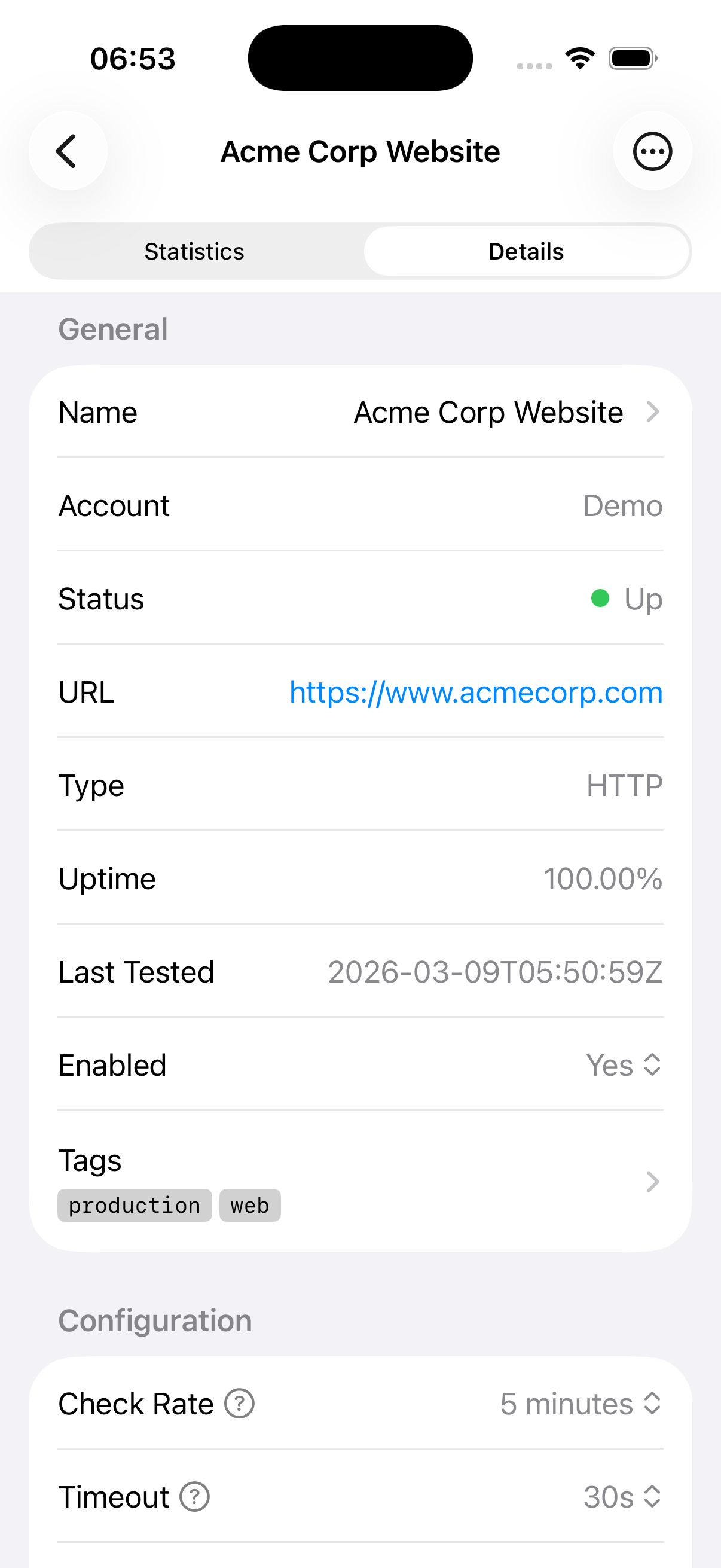721x1568 pixels.
Task: Open the acmecorp.com URL link
Action: (475, 692)
